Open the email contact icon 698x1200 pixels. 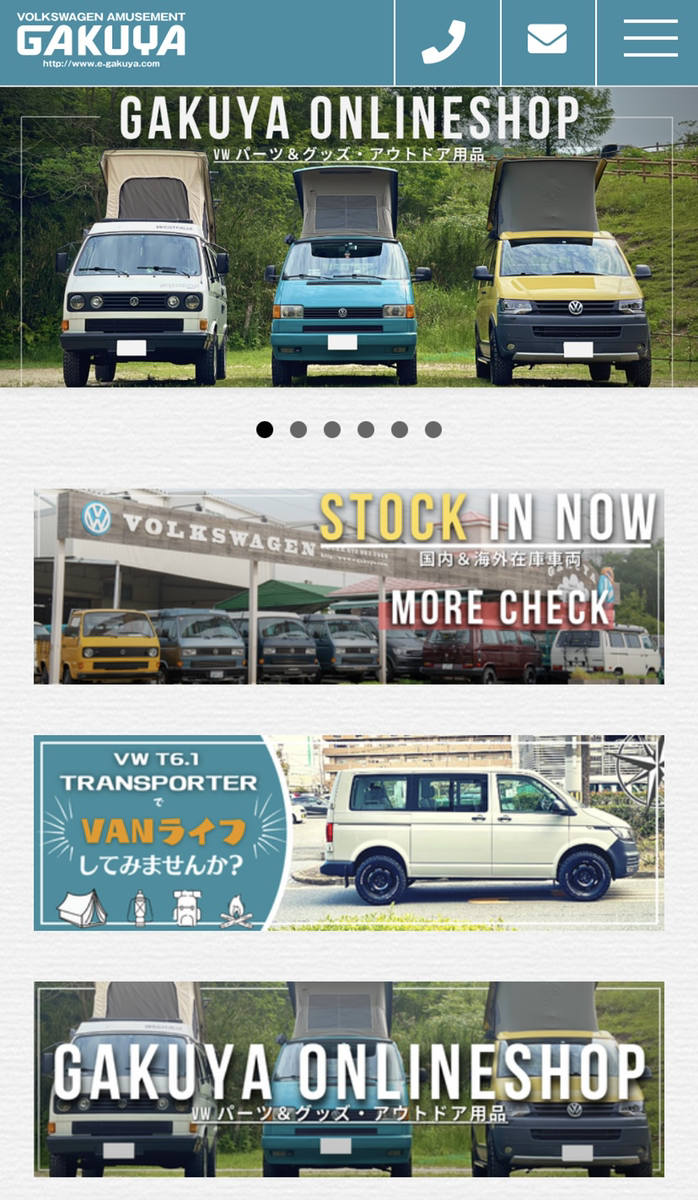[547, 42]
